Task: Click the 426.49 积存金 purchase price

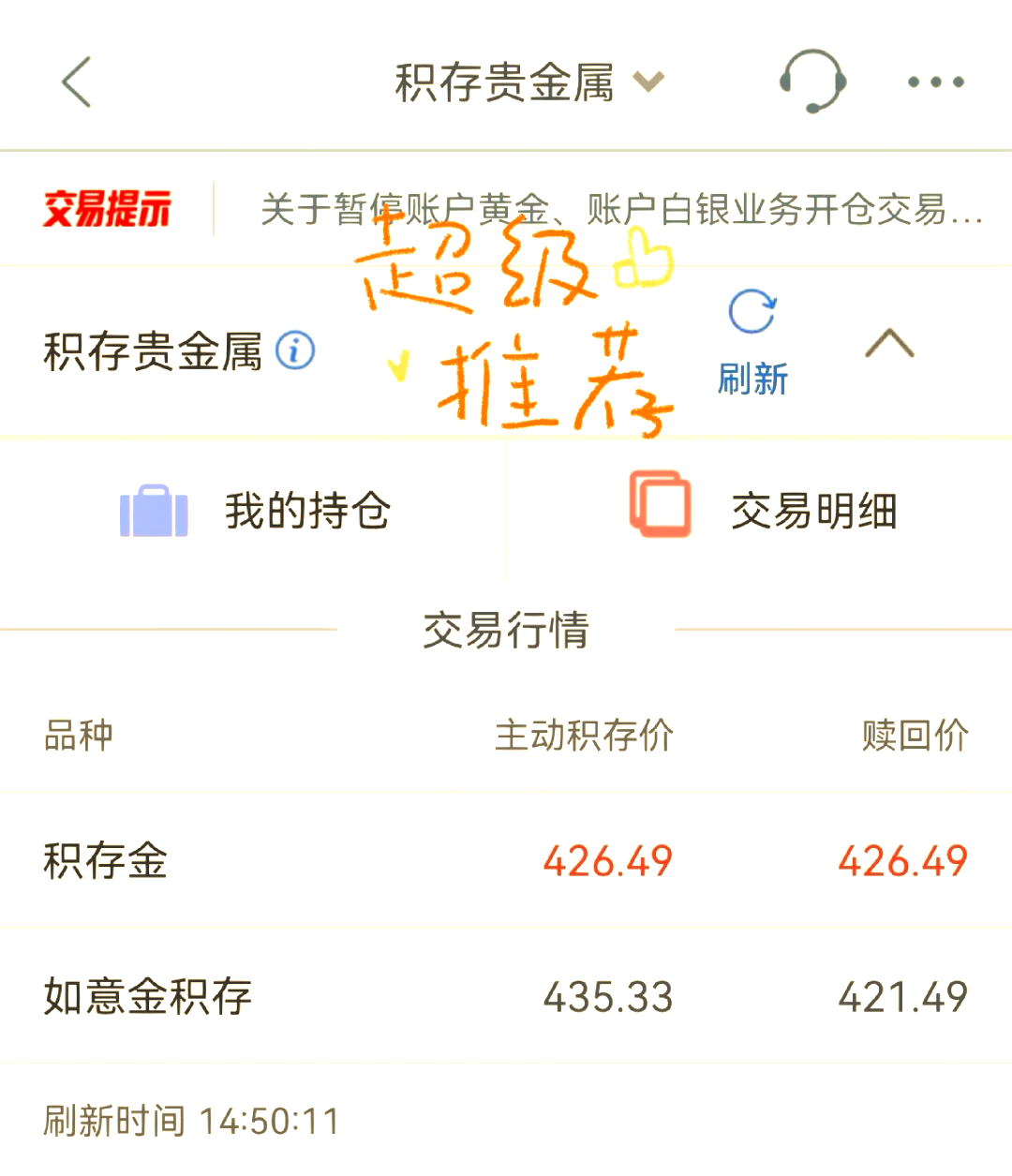Action: tap(609, 860)
